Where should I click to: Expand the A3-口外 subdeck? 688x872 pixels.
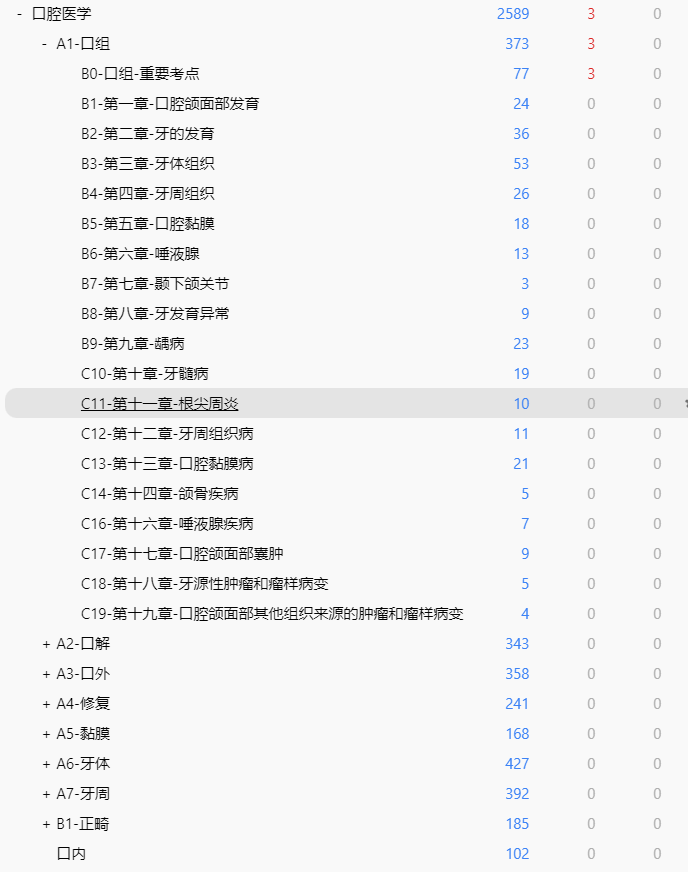pos(46,674)
